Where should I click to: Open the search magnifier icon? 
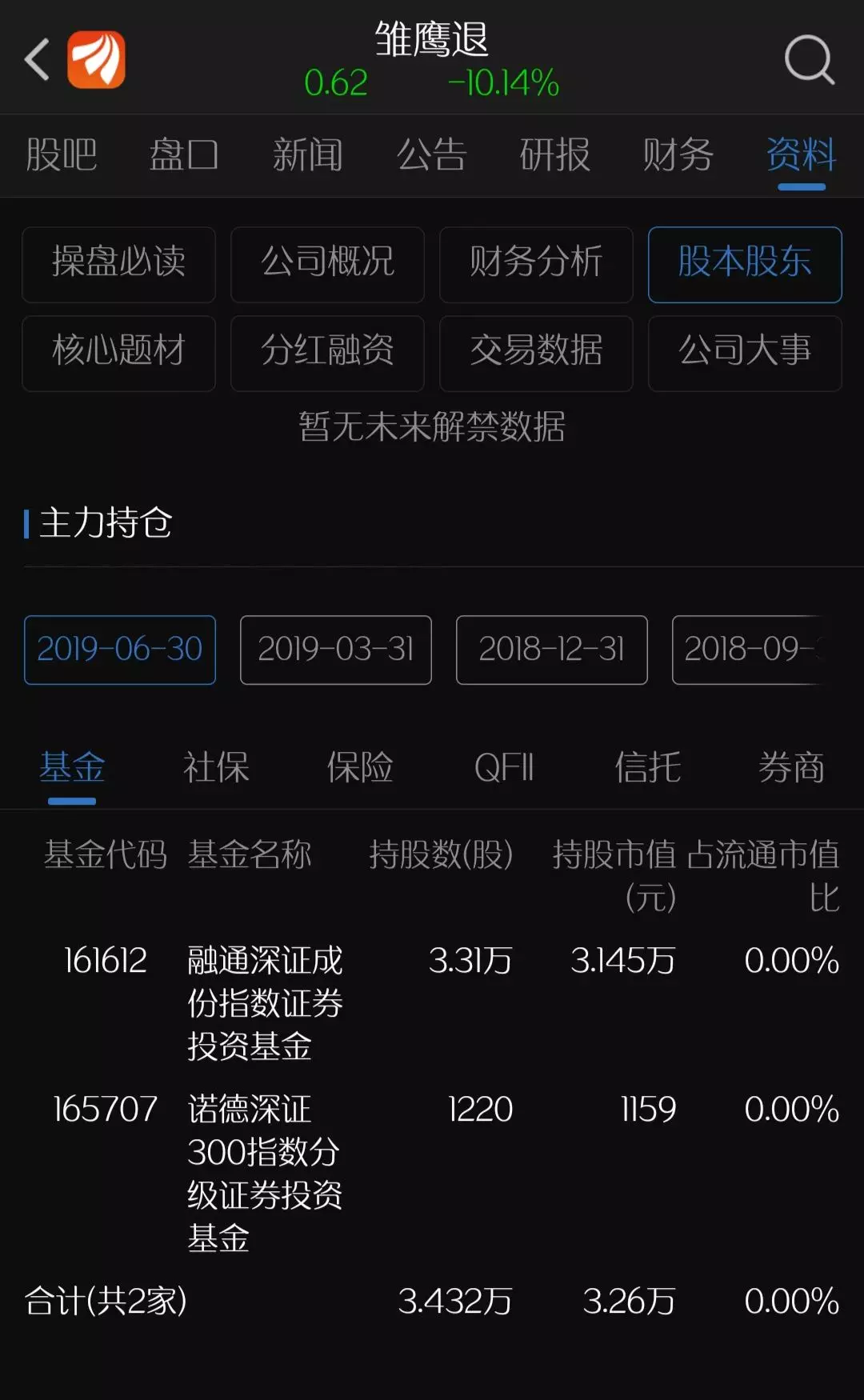tap(810, 59)
